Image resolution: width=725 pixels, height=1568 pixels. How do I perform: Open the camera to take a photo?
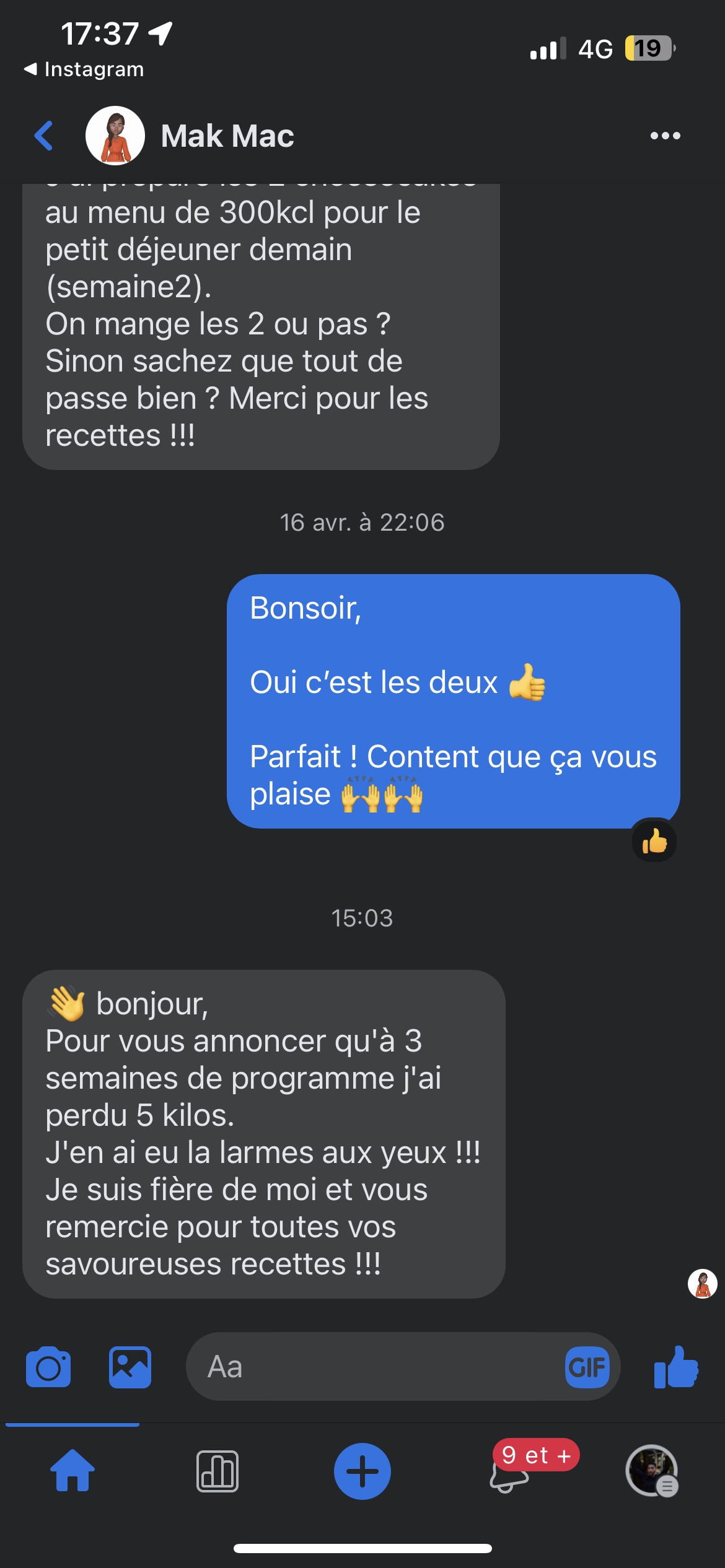click(48, 1367)
